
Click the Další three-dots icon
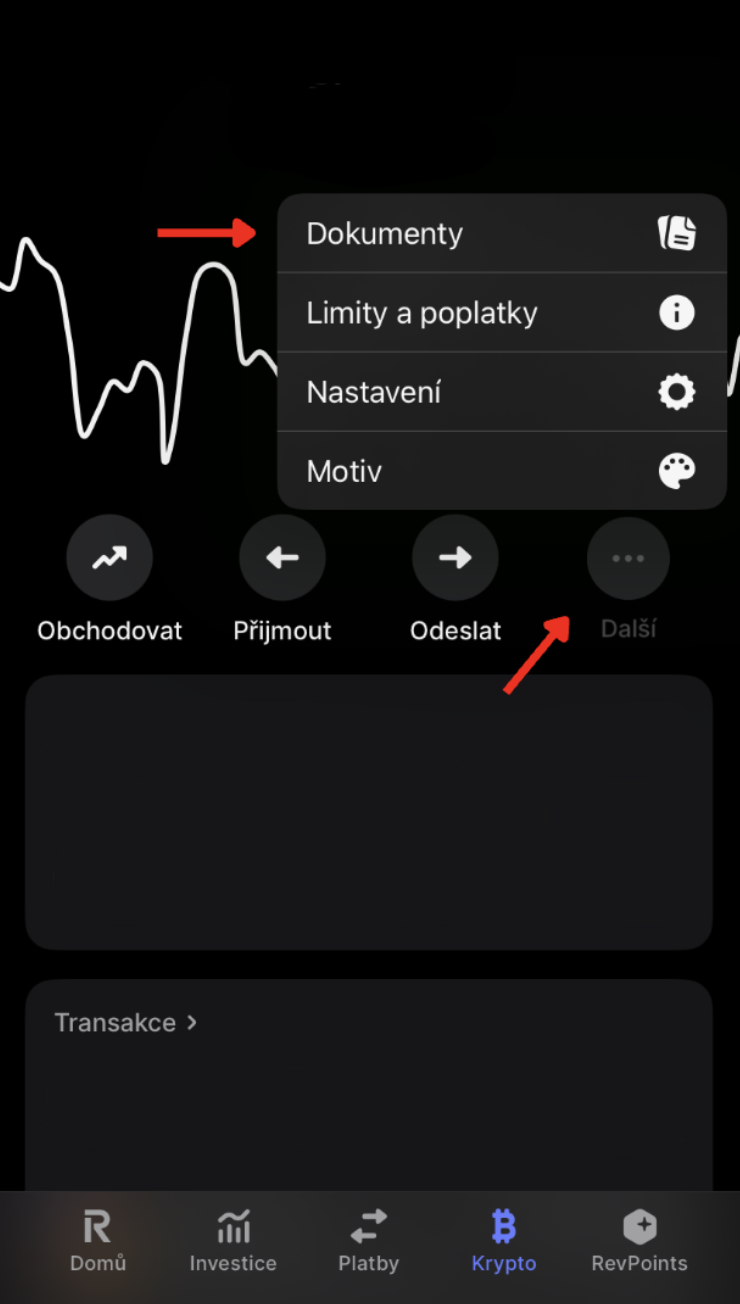[628, 557]
